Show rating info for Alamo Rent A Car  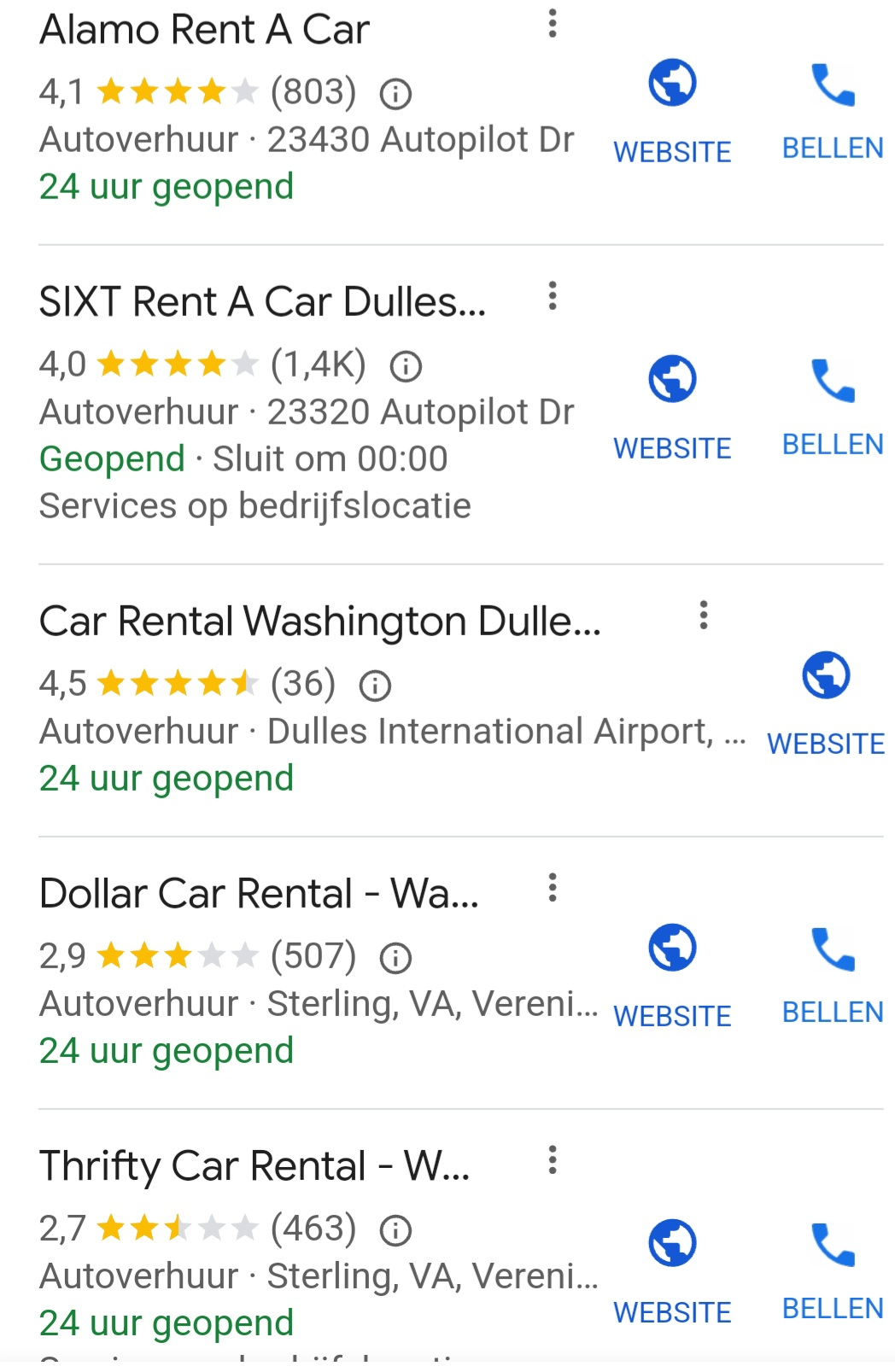pyautogui.click(x=395, y=94)
